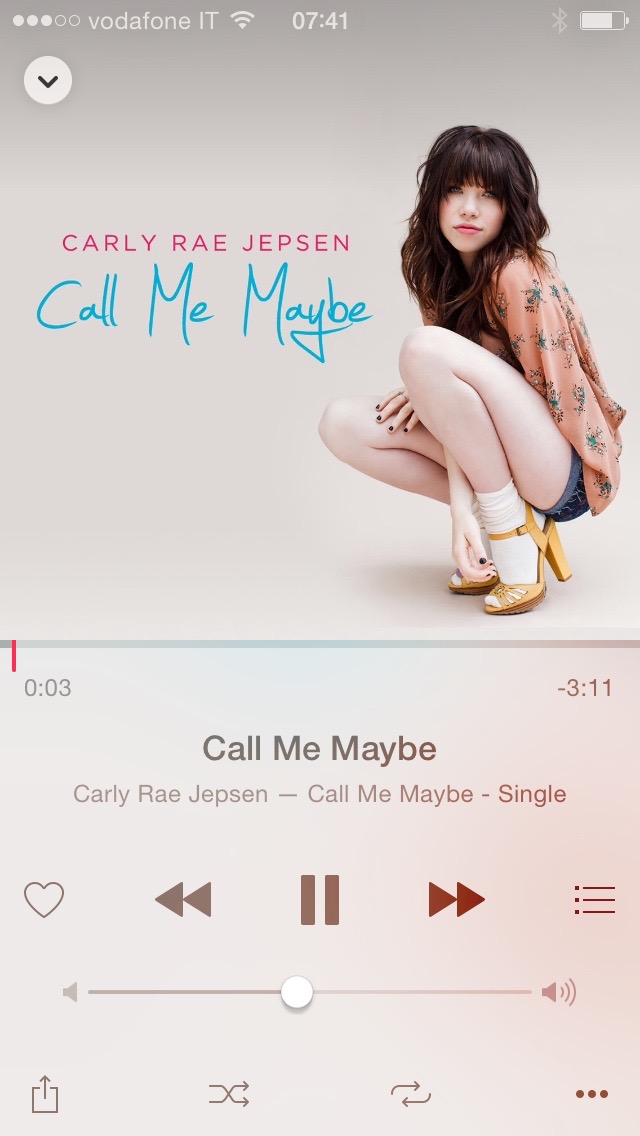Screen dimensions: 640x1136
Task: Open the more options menu
Action: pyautogui.click(x=592, y=1094)
